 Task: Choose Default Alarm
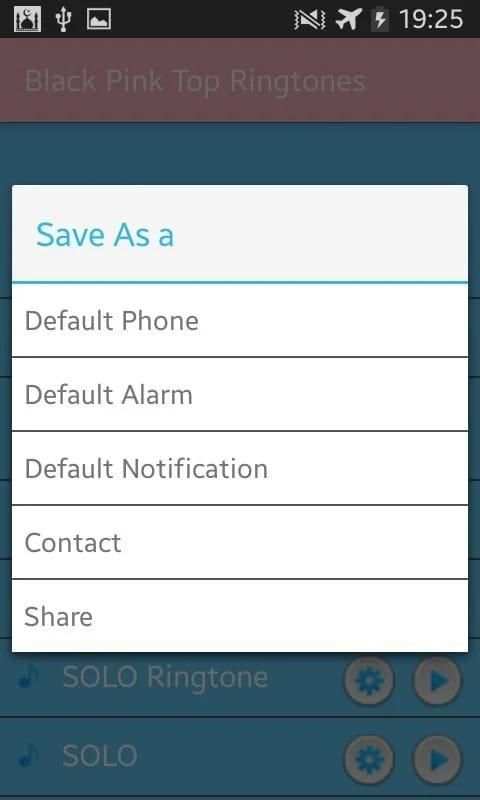point(240,394)
